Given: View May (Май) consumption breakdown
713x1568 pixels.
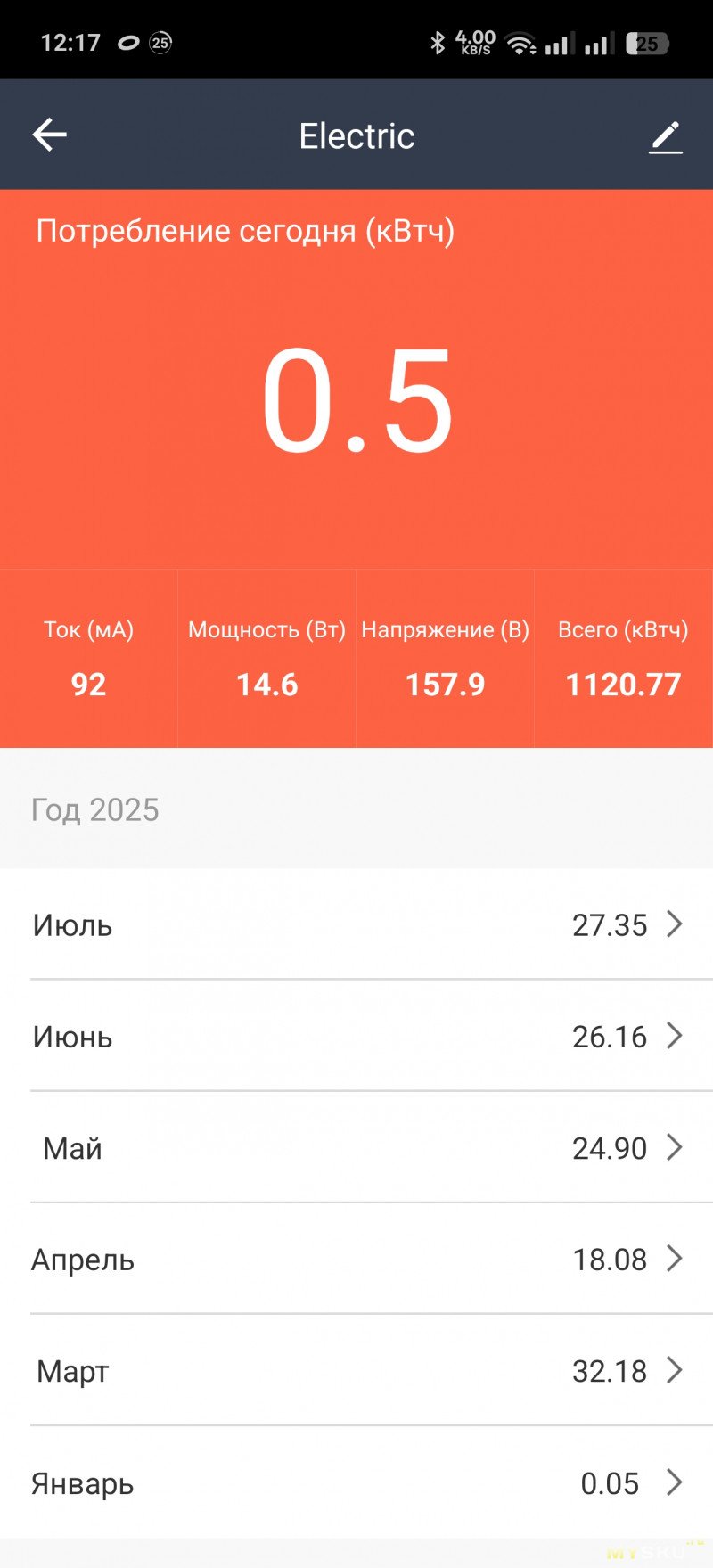Looking at the screenshot, I should pyautogui.click(x=356, y=1147).
